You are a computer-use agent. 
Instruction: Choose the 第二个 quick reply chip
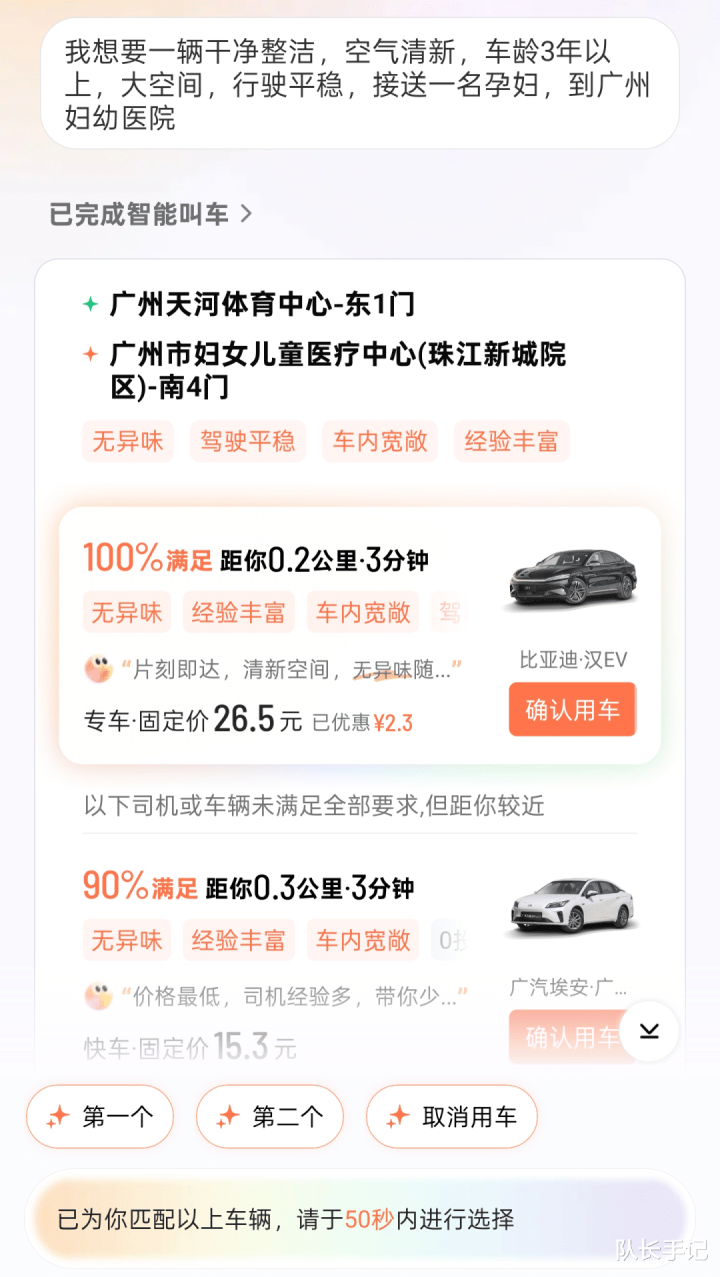click(x=270, y=1116)
